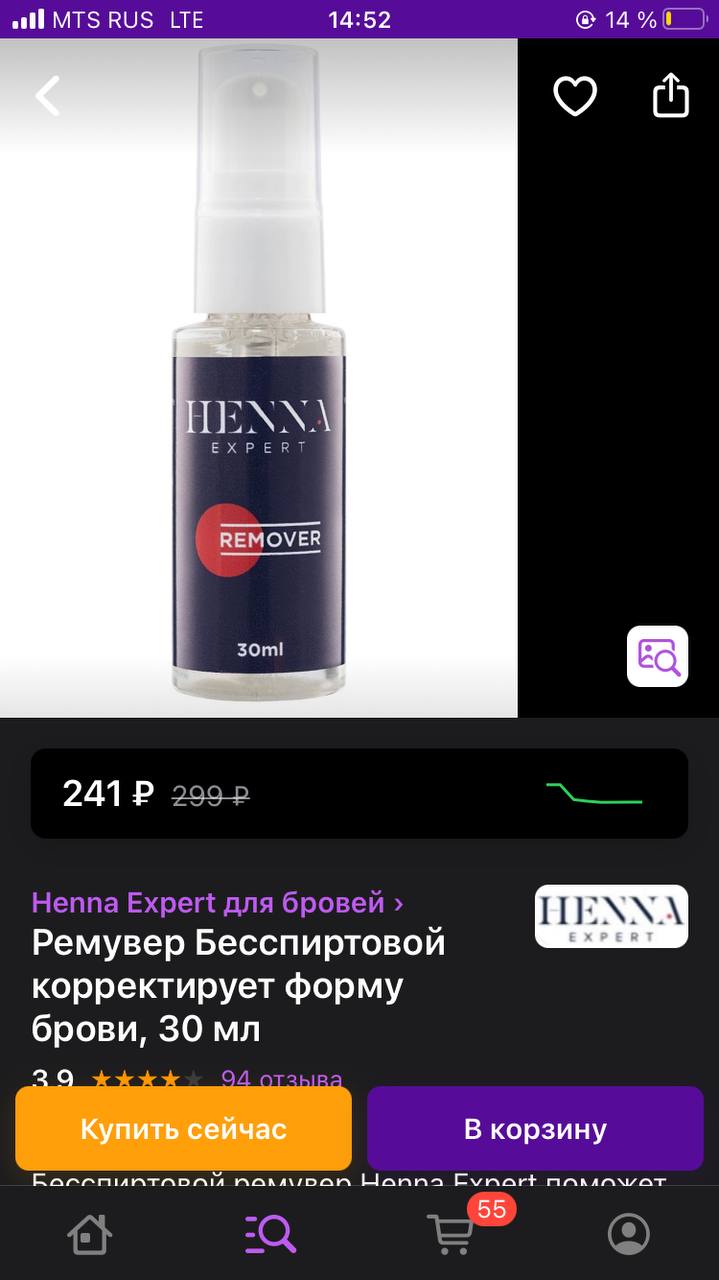The height and width of the screenshot is (1280, 719).
Task: Go to the home tab
Action: pyautogui.click(x=89, y=1234)
